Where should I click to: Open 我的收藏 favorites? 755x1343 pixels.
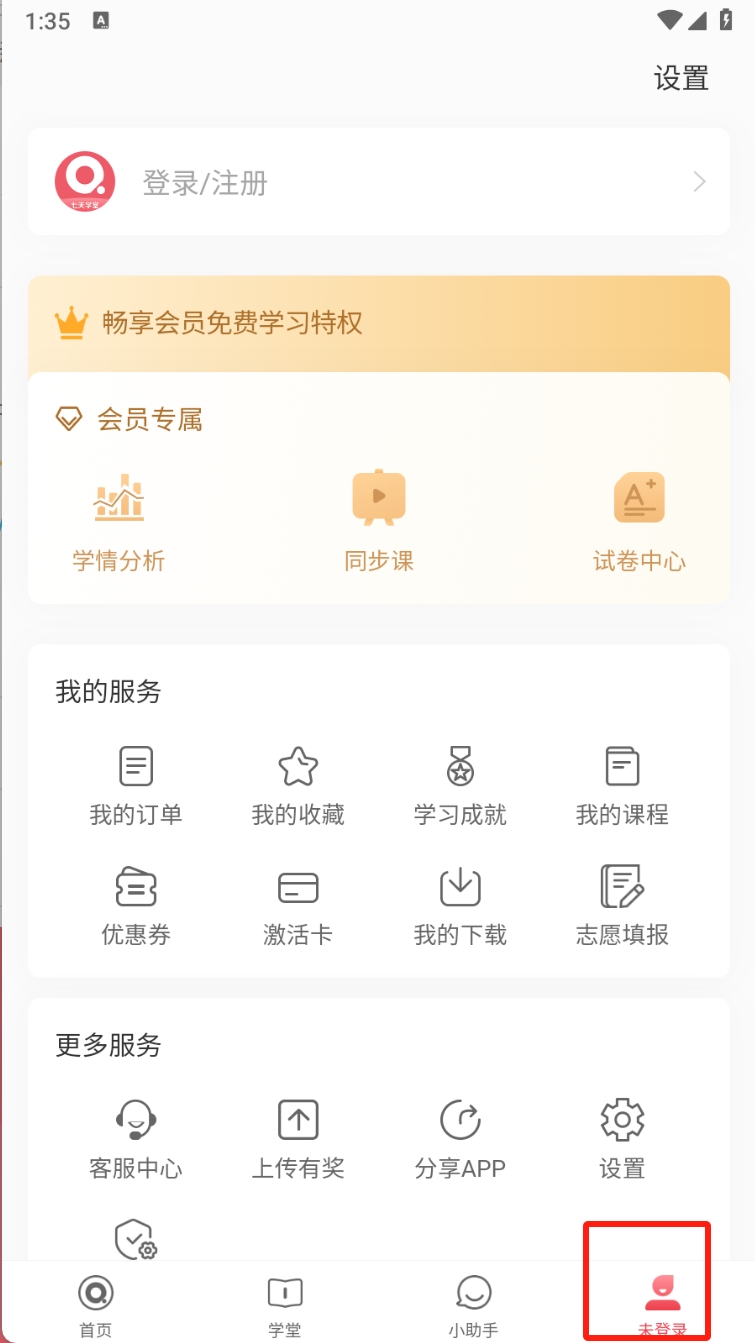point(298,786)
